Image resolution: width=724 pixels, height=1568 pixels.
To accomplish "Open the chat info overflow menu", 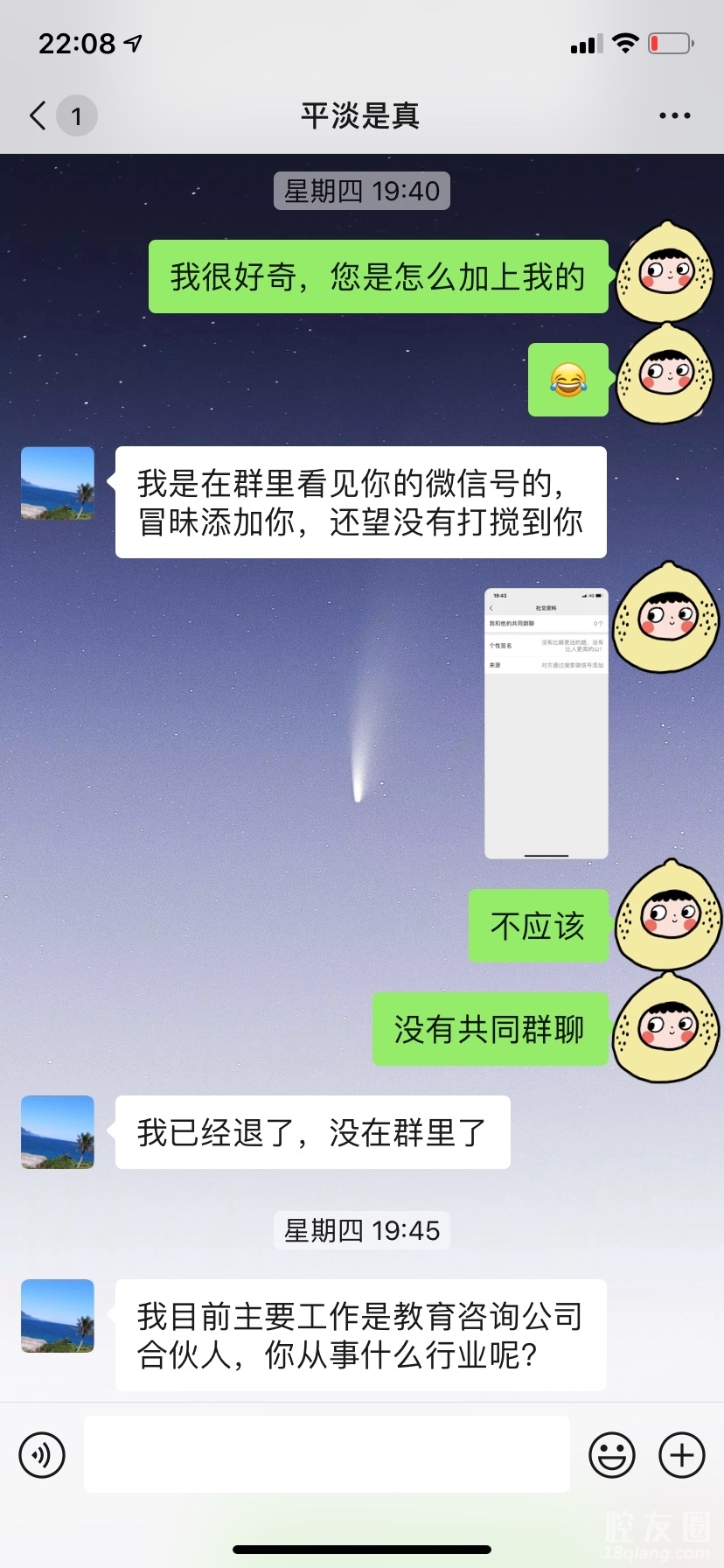I will (674, 115).
